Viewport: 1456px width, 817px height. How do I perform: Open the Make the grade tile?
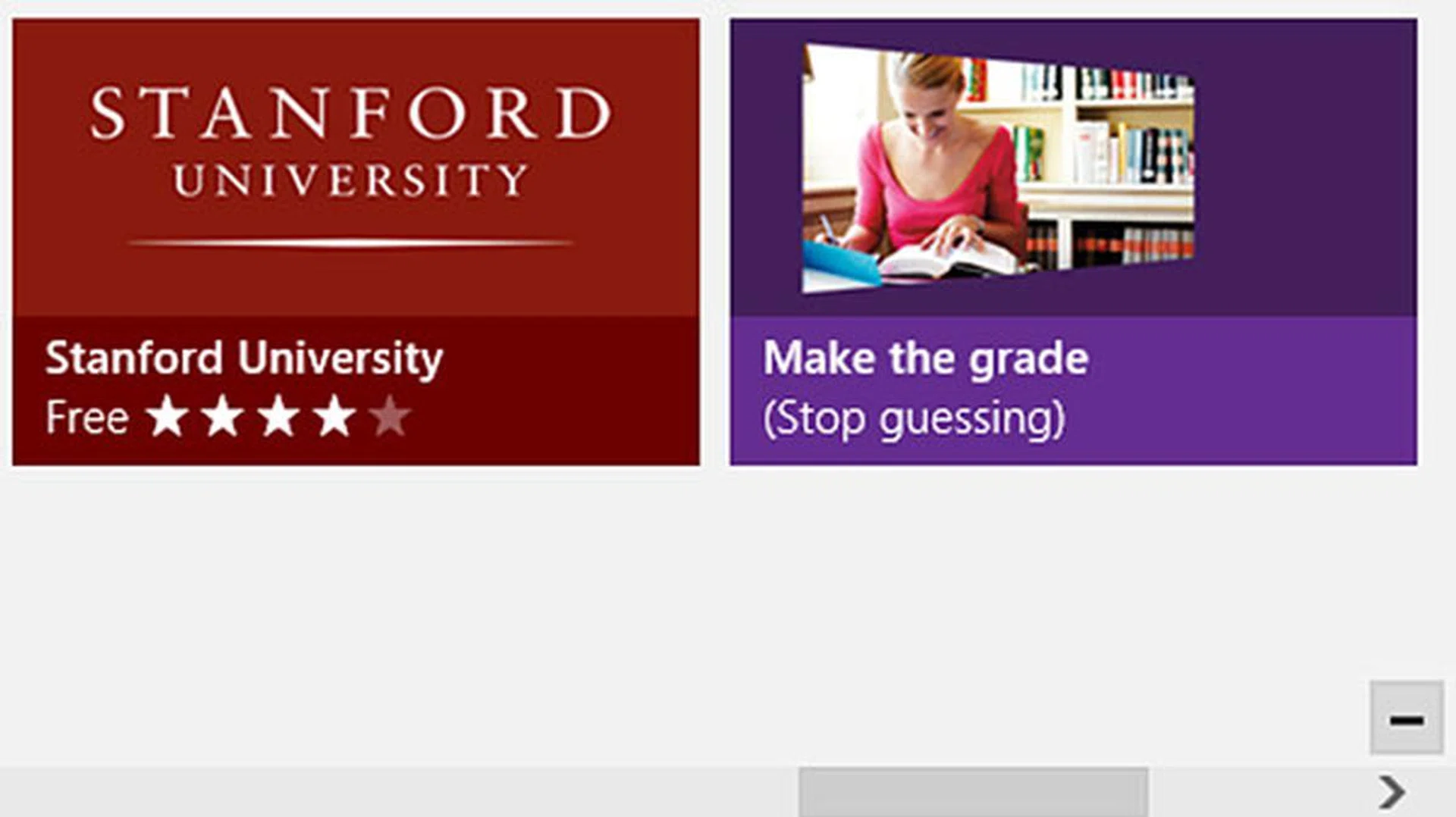coord(1073,242)
